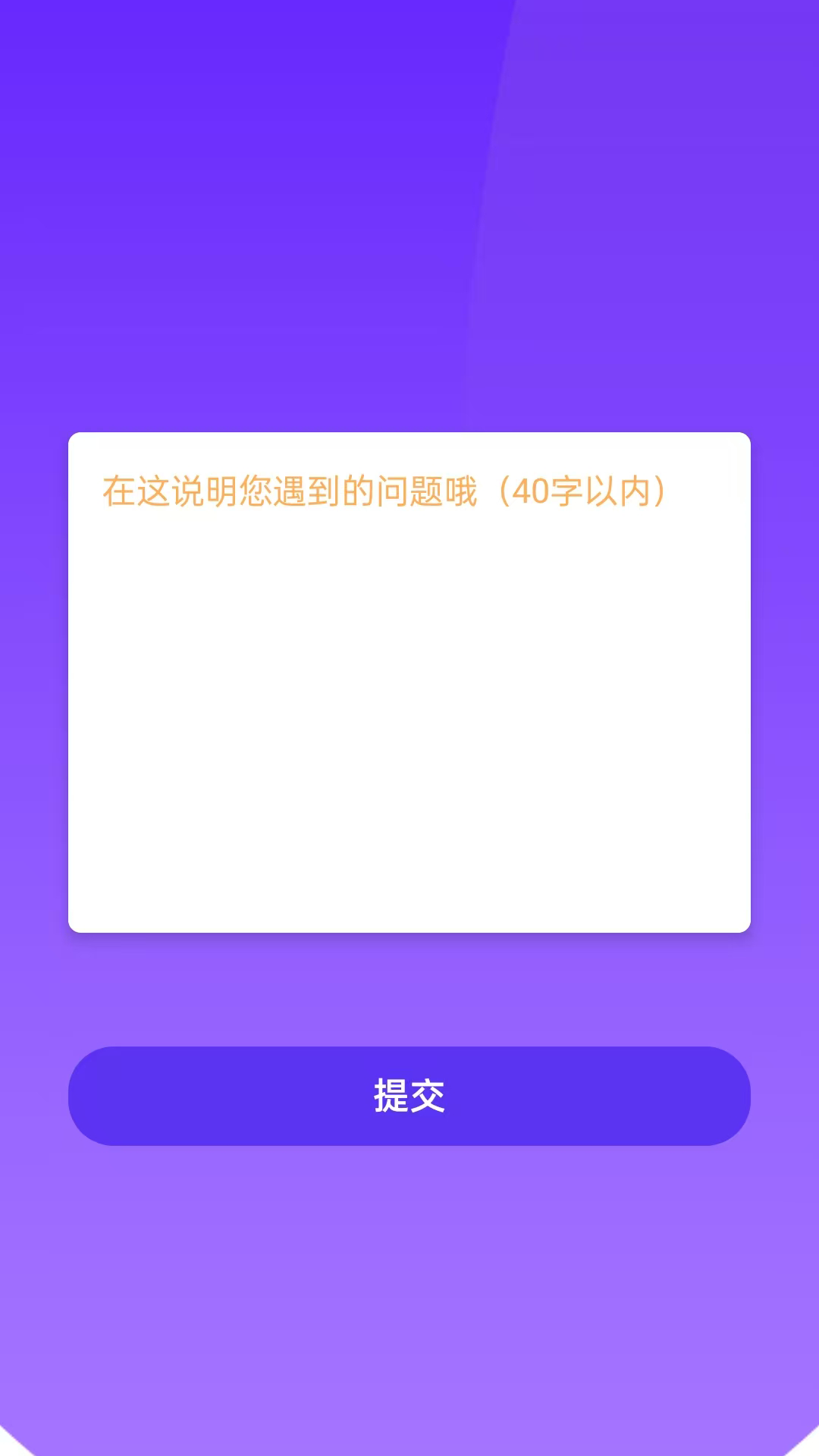The width and height of the screenshot is (819, 1456).
Task: Select the problem description text box
Action: point(409,682)
